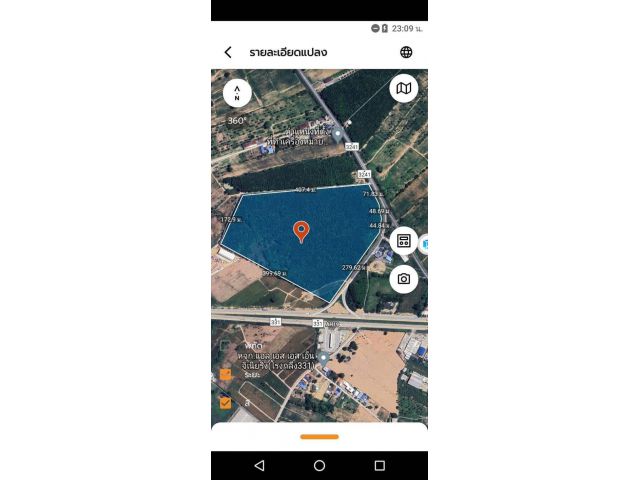This screenshot has height=480, width=640.
Task: Tap the red pin on the parcel
Action: 301,232
